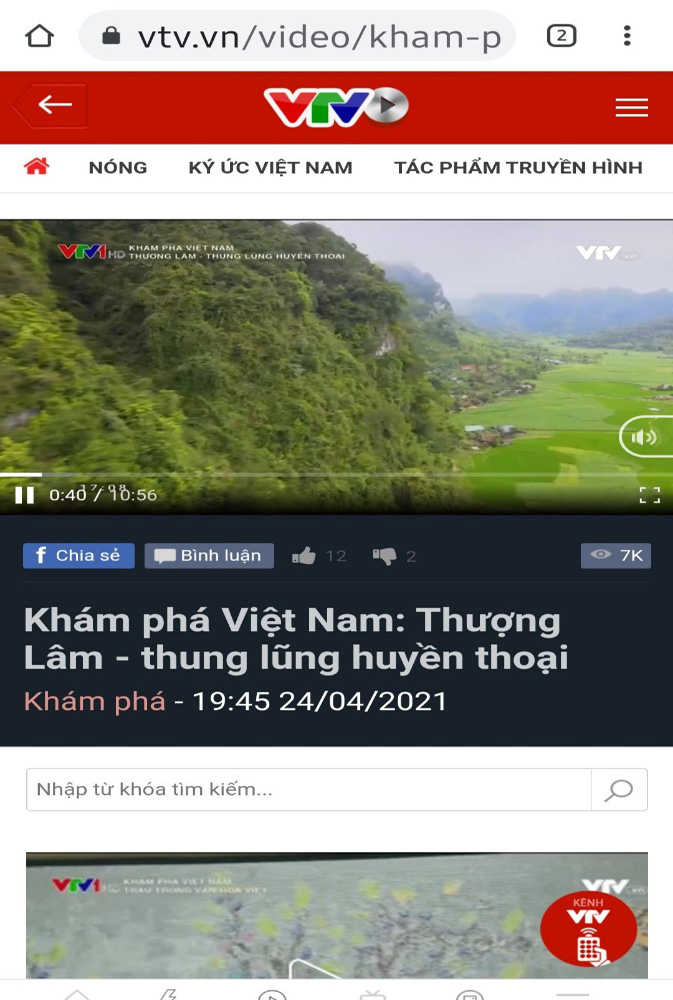The width and height of the screenshot is (673, 1000).
Task: Open the KÝ ỨC VIỆT NAM section
Action: point(270,168)
